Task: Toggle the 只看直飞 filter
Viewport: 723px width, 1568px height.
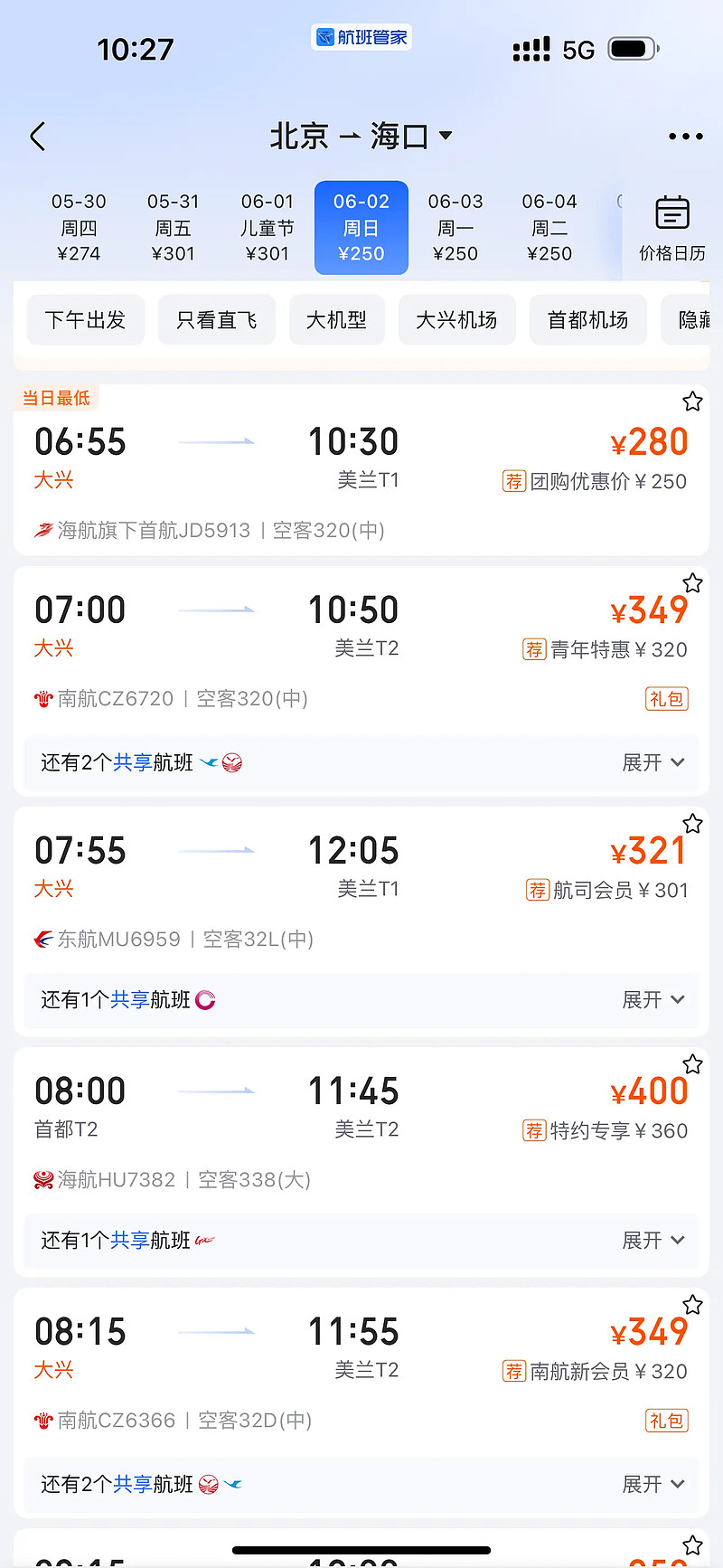Action: coord(216,319)
